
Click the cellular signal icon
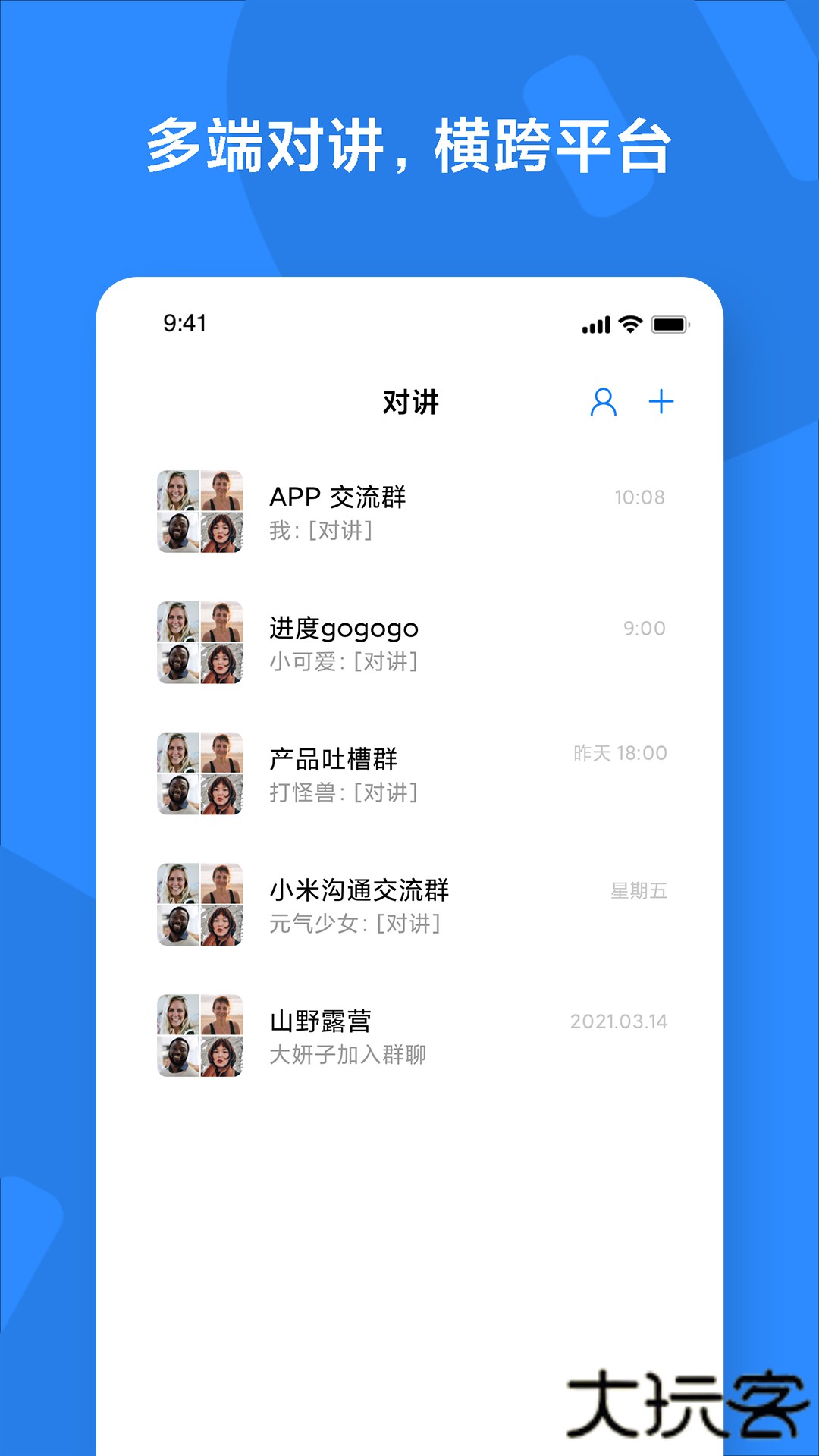click(595, 324)
